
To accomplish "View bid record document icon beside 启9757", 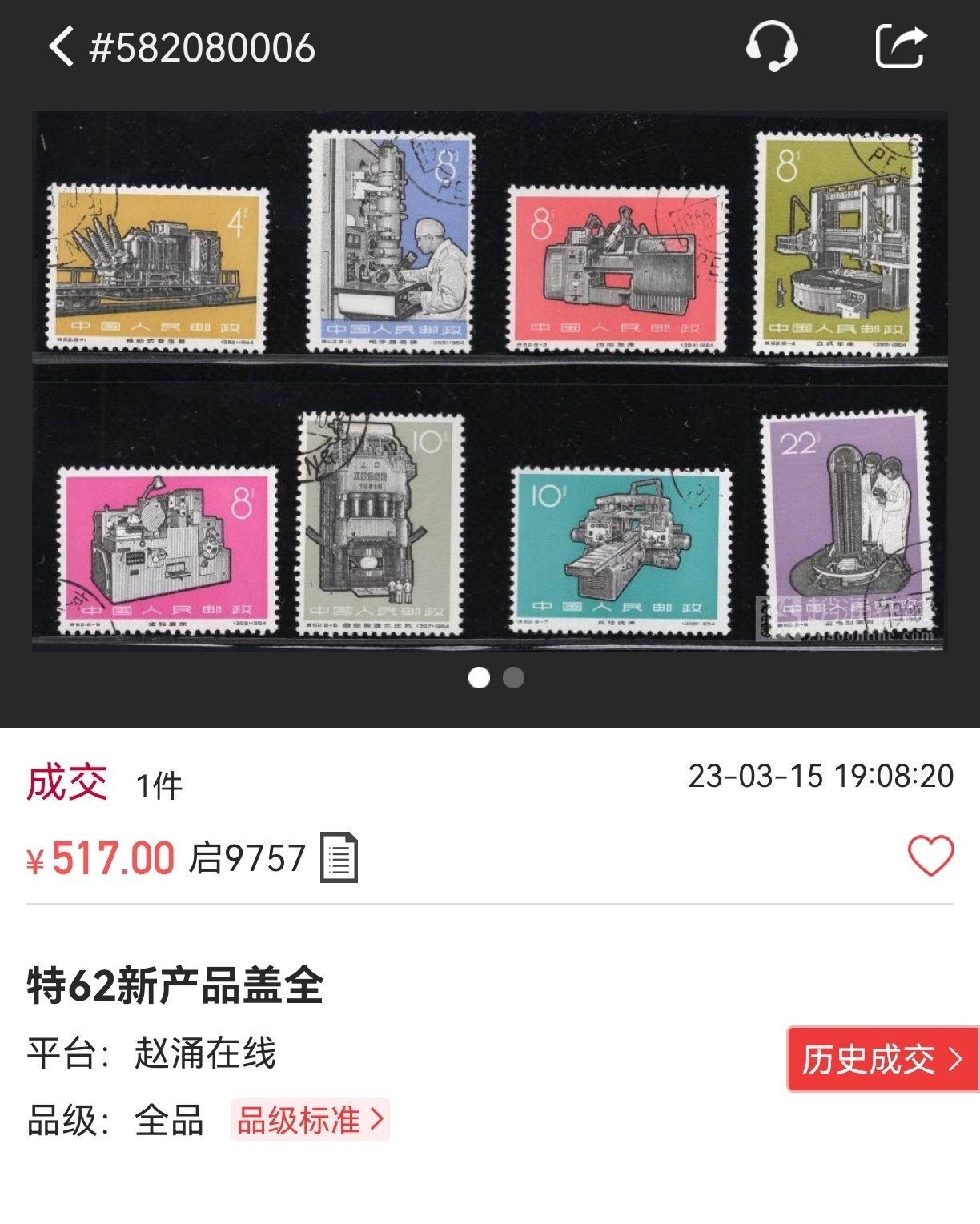I will 339,858.
